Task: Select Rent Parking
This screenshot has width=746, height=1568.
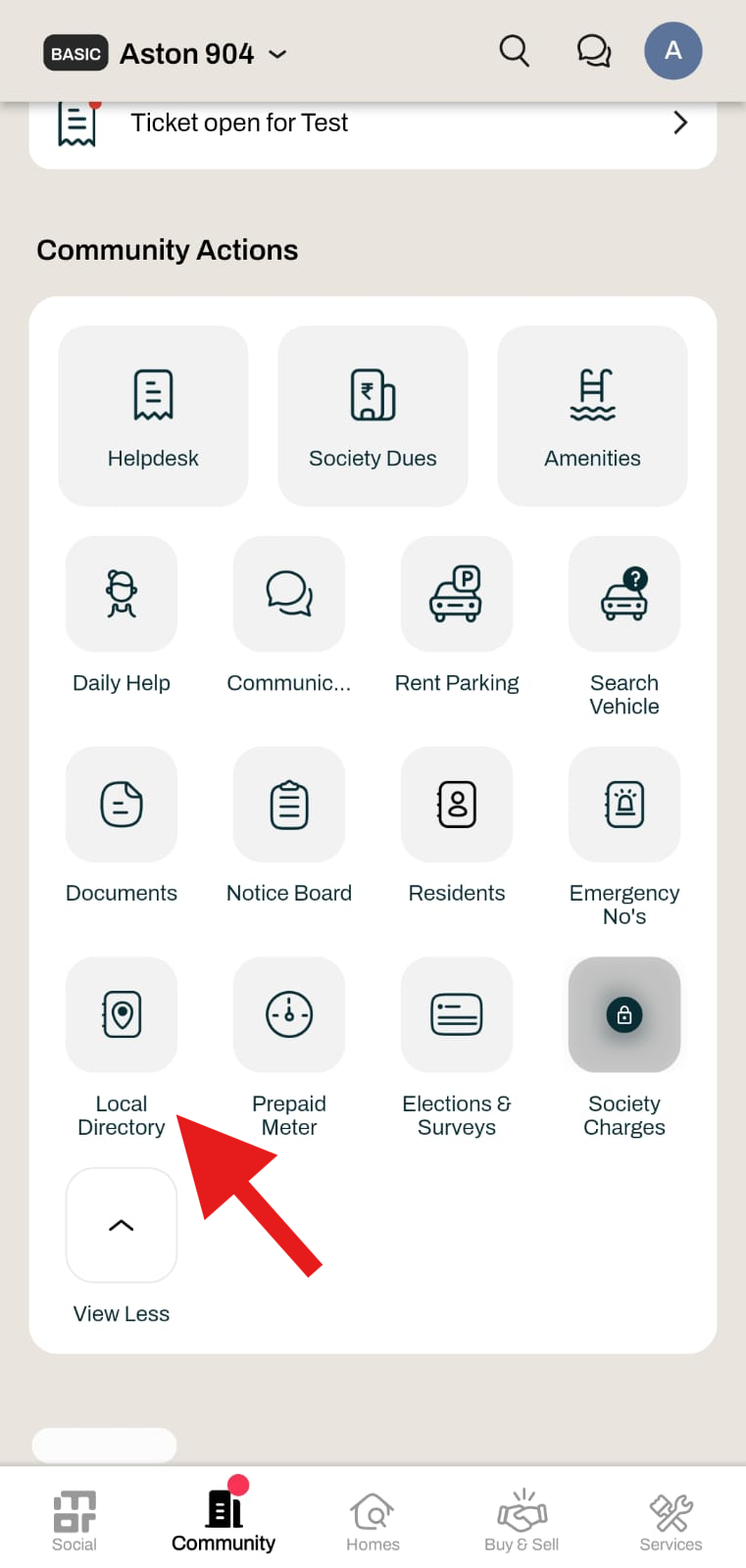Action: (x=457, y=594)
